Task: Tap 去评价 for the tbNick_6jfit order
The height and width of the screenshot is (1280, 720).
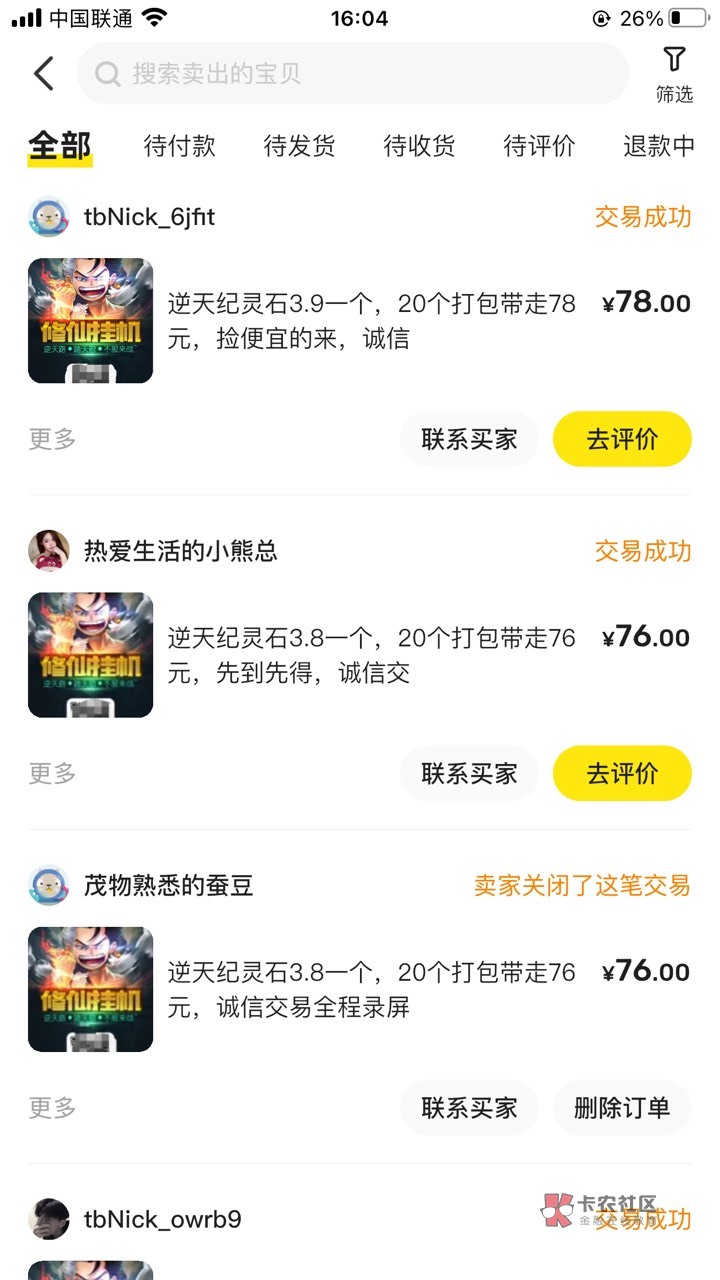Action: point(622,439)
